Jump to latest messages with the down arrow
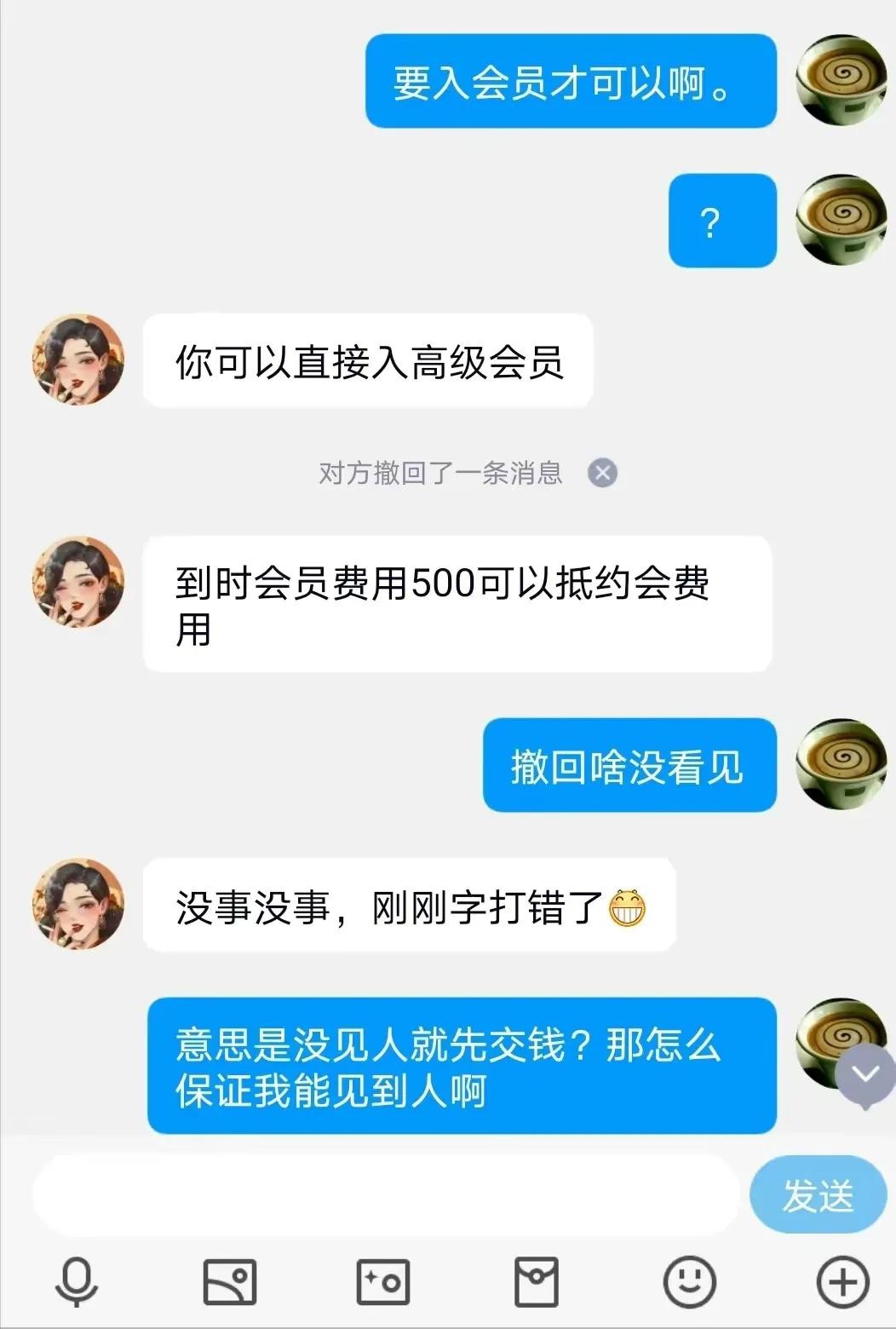896x1329 pixels. click(x=864, y=1074)
